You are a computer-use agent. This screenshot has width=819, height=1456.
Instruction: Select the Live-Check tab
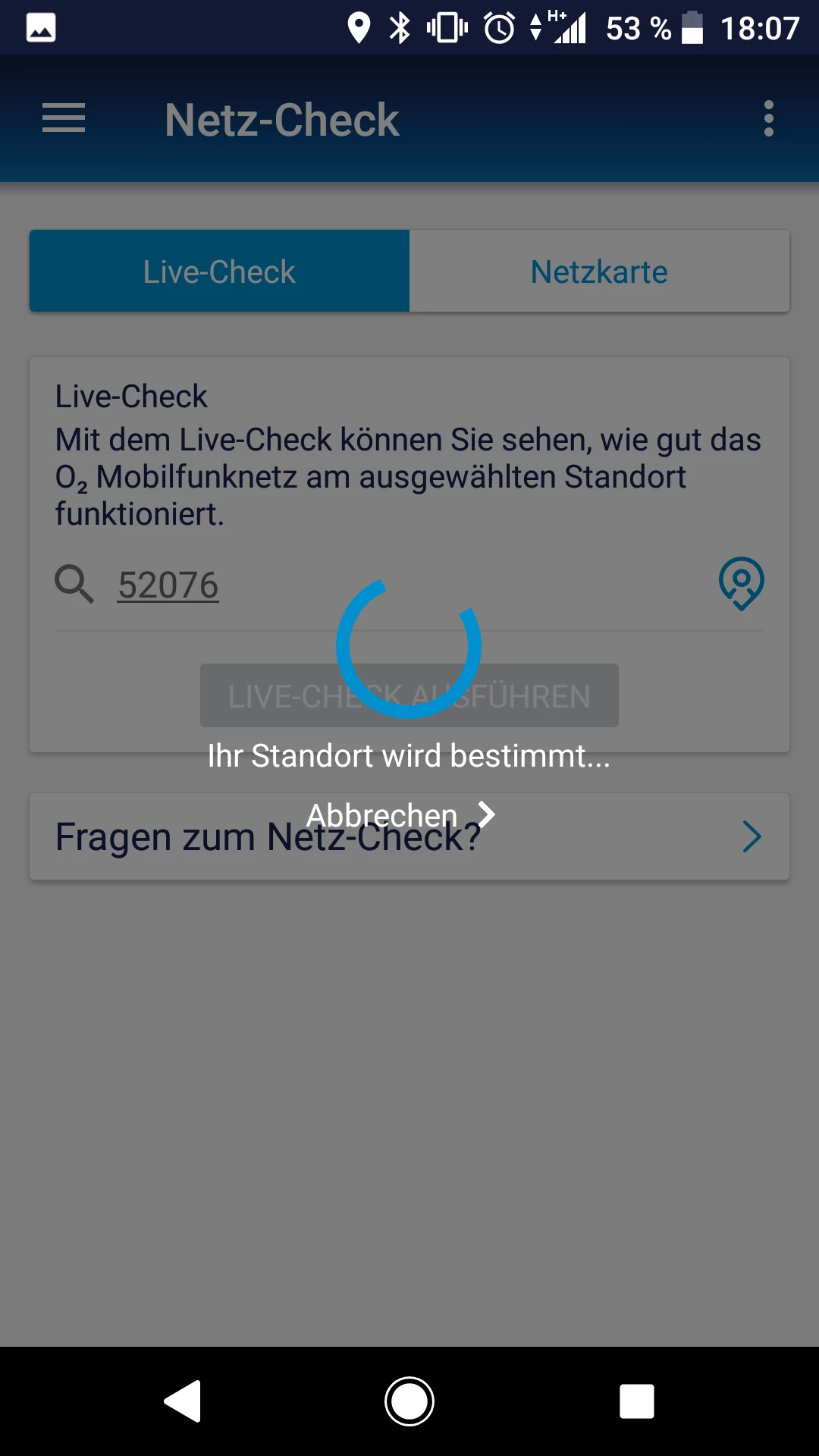(219, 271)
